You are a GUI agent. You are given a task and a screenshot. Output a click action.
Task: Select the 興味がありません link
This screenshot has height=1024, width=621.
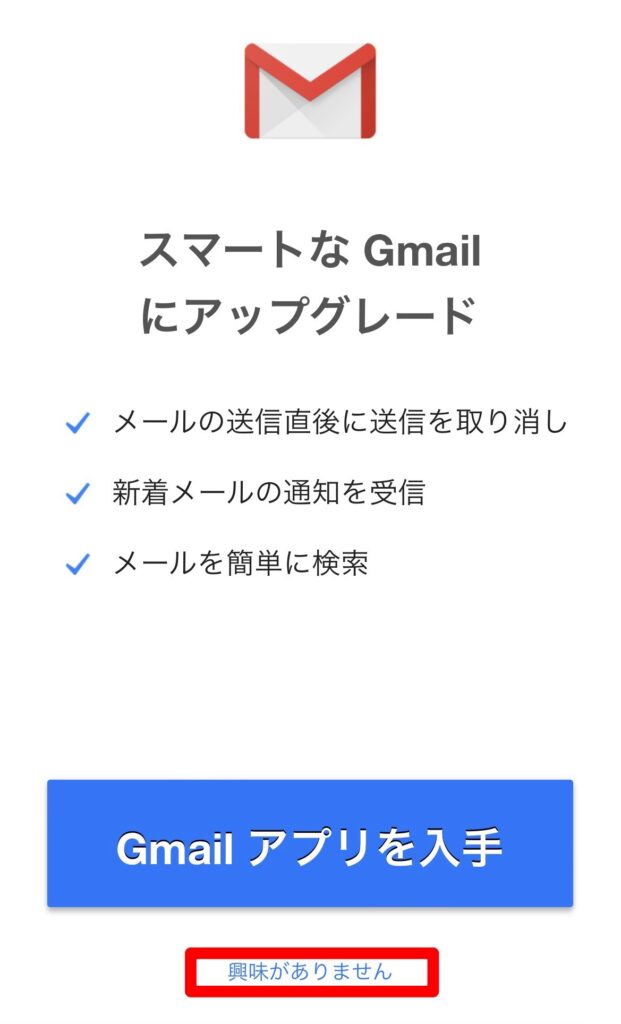point(310,971)
